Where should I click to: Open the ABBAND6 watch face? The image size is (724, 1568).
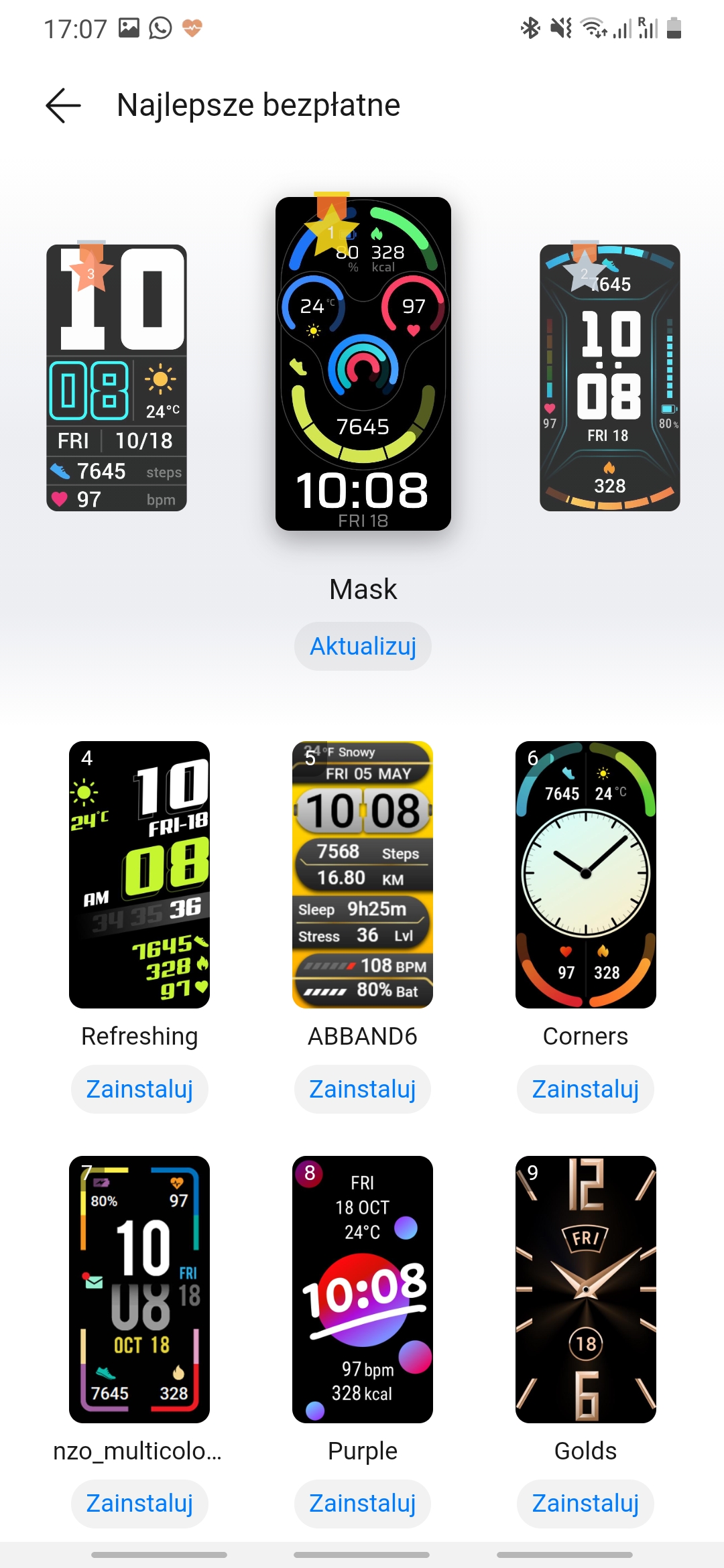point(363,874)
